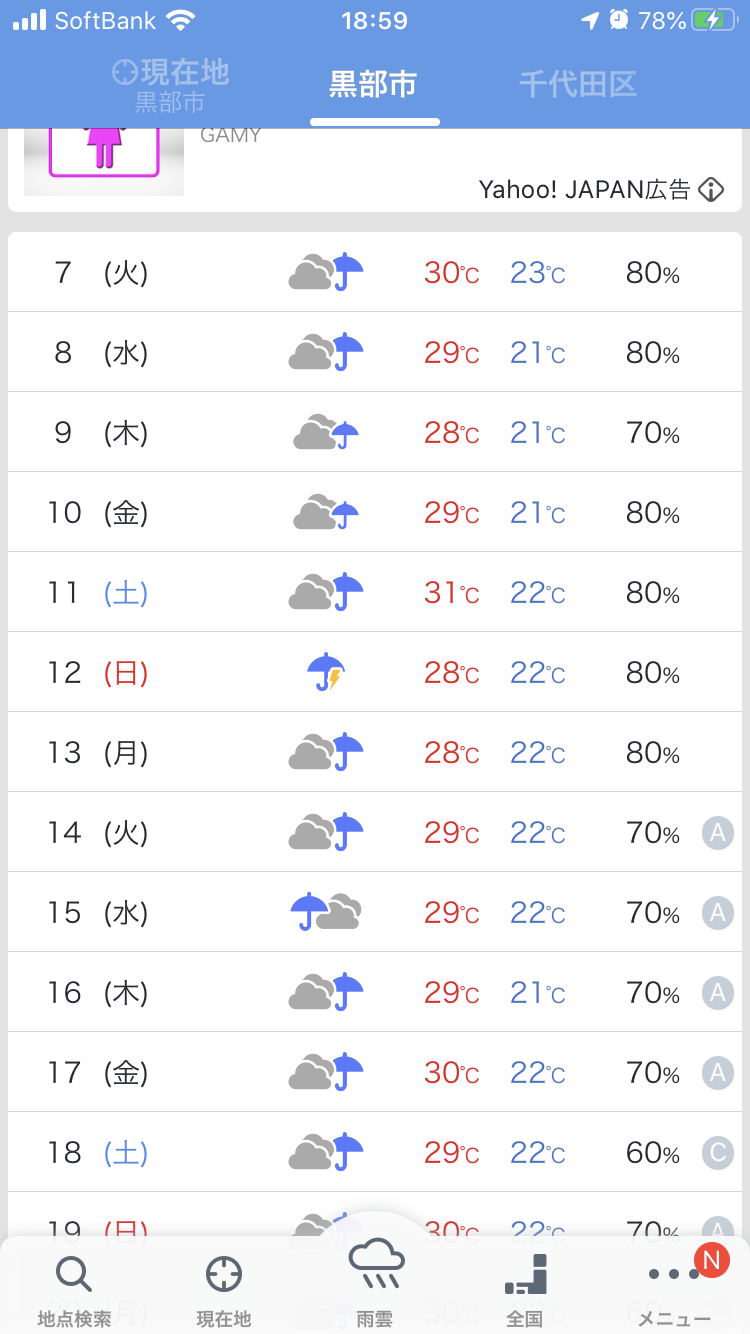Screen dimensions: 750x1334
Task: Open 地点検索 location search
Action: click(x=74, y=1291)
